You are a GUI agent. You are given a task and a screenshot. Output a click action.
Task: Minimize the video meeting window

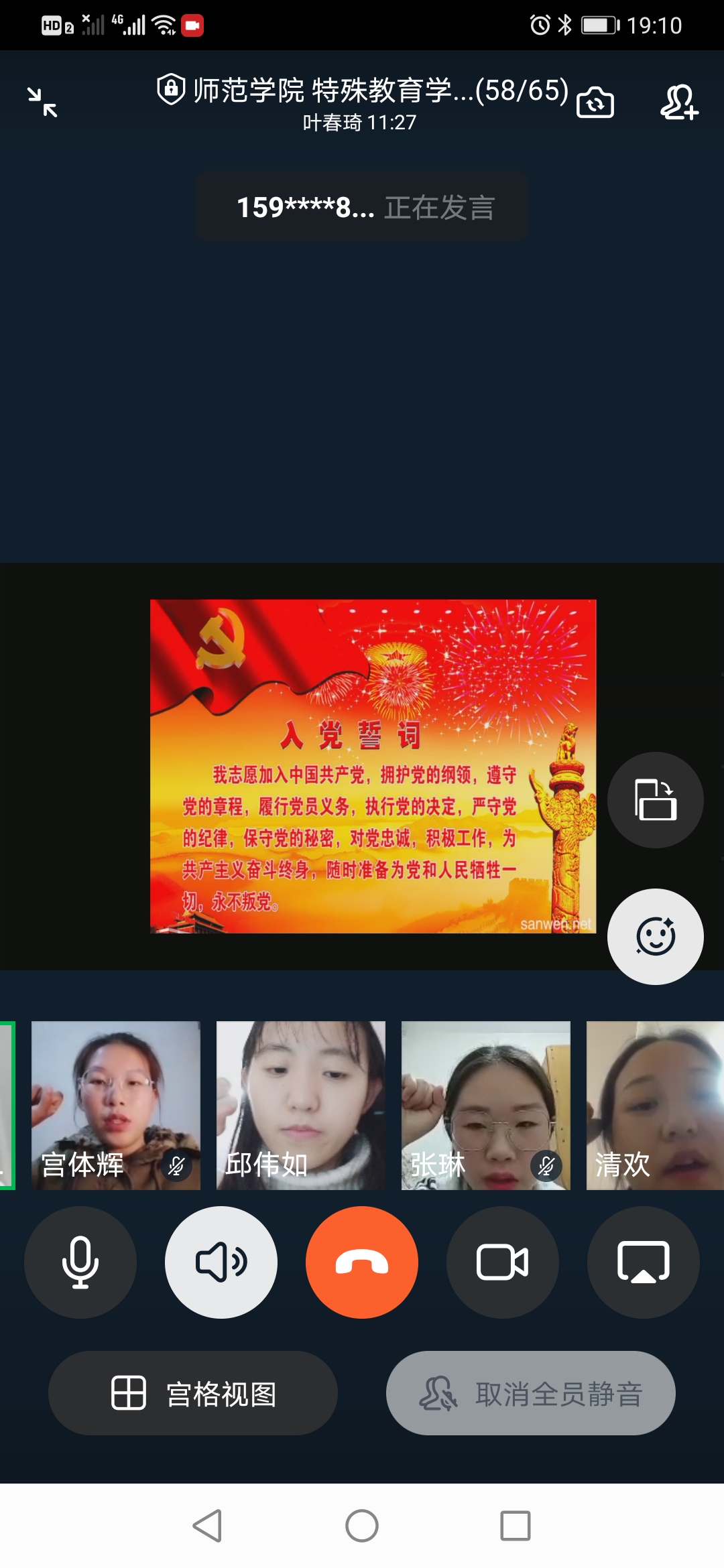tap(42, 103)
